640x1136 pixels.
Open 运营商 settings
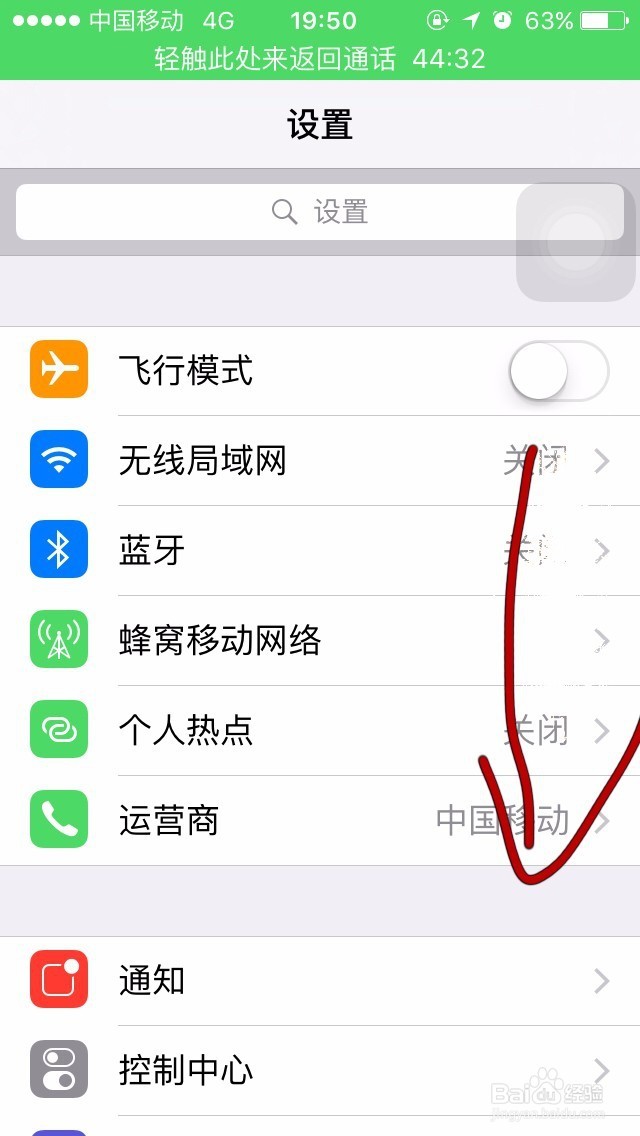(320, 821)
